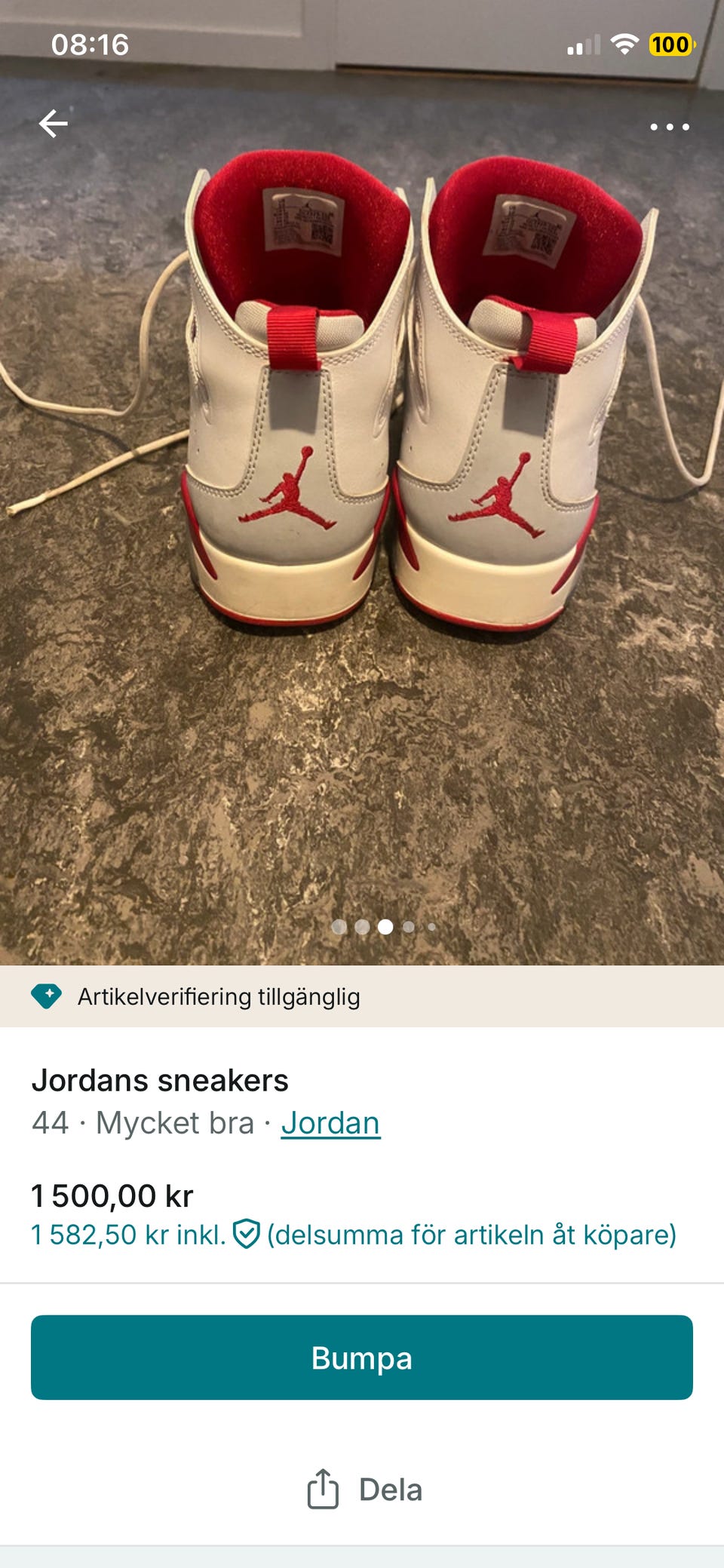Share the listing via Dela
The height and width of the screenshot is (1568, 724).
365,1490
